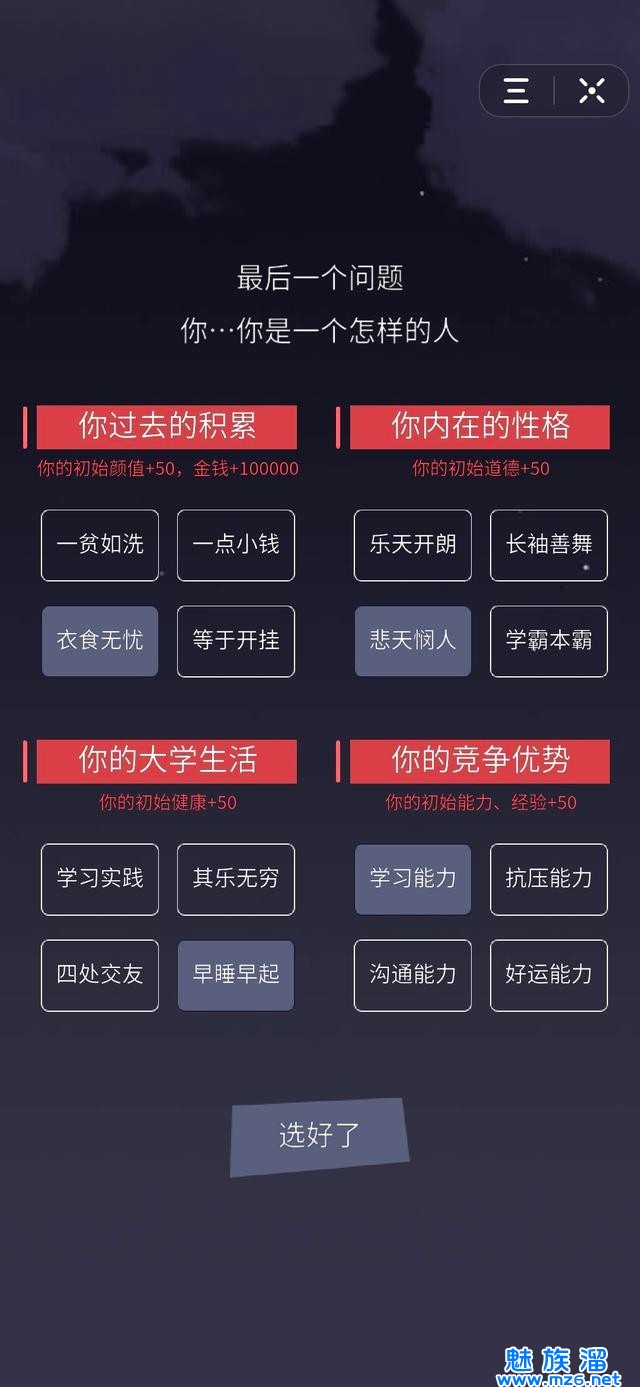Tap the selected 衣食无忧 option
The width and height of the screenshot is (640, 1387).
(100, 641)
